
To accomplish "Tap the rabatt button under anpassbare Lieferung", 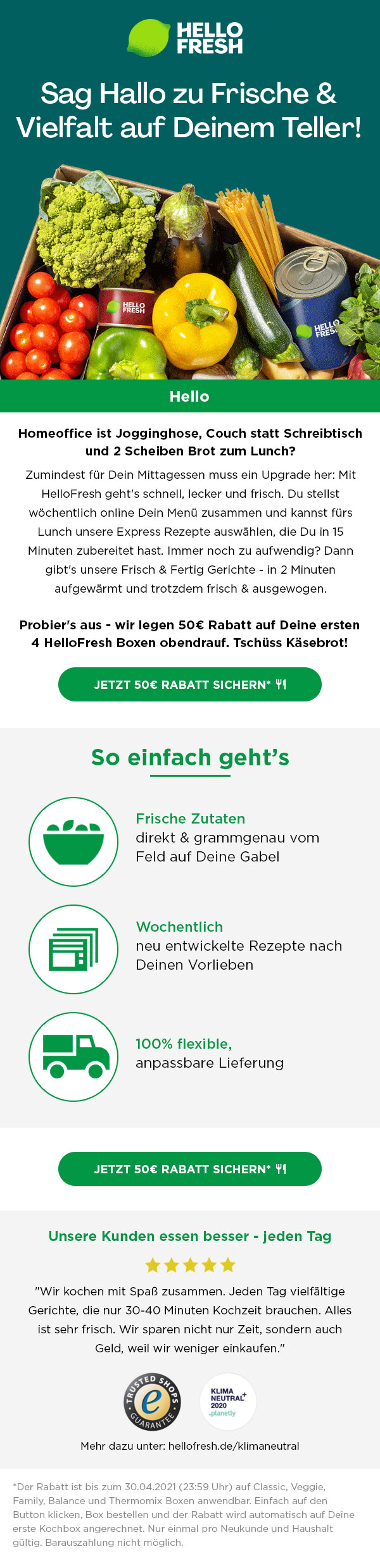I will pyautogui.click(x=190, y=1169).
